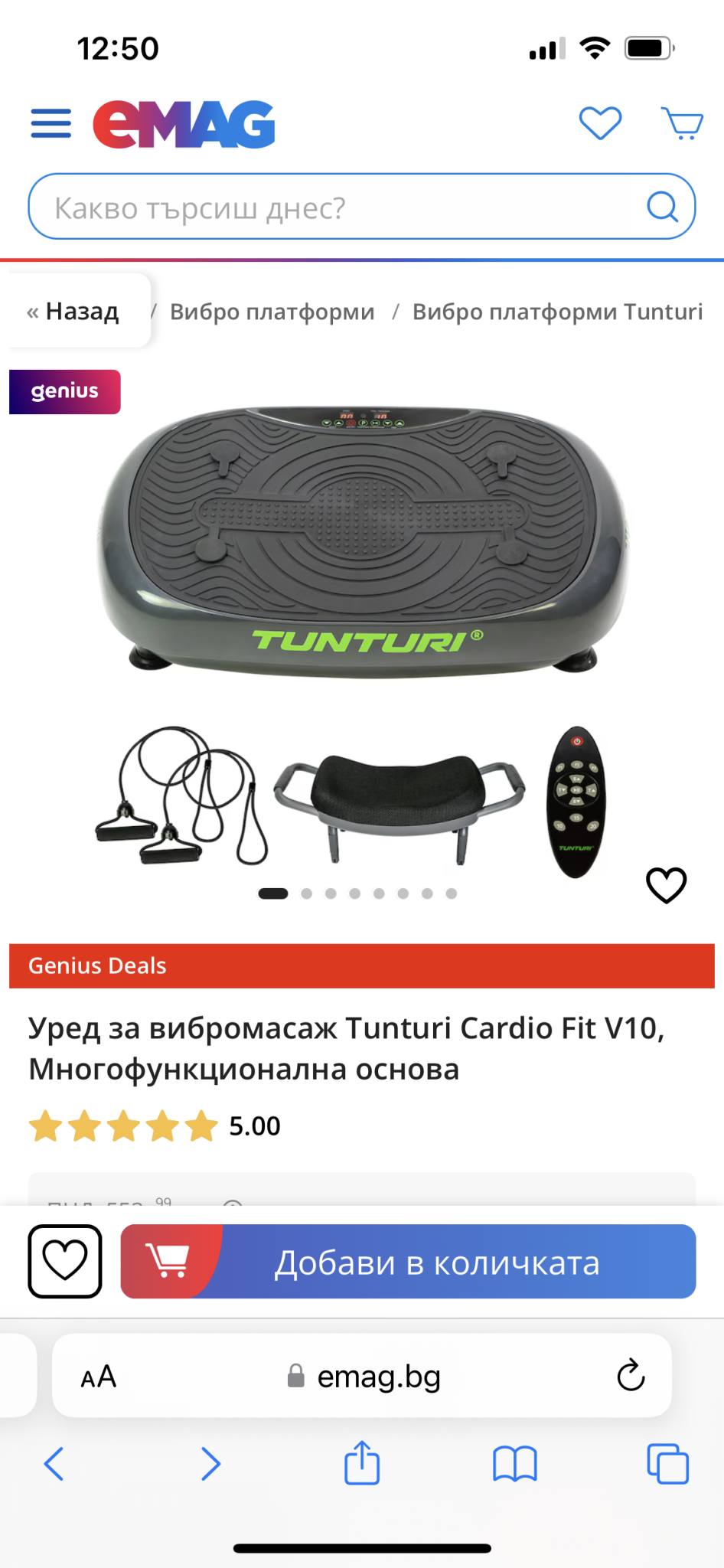Screen dimensions: 724x1568
Task: Open the shopping cart
Action: point(682,123)
